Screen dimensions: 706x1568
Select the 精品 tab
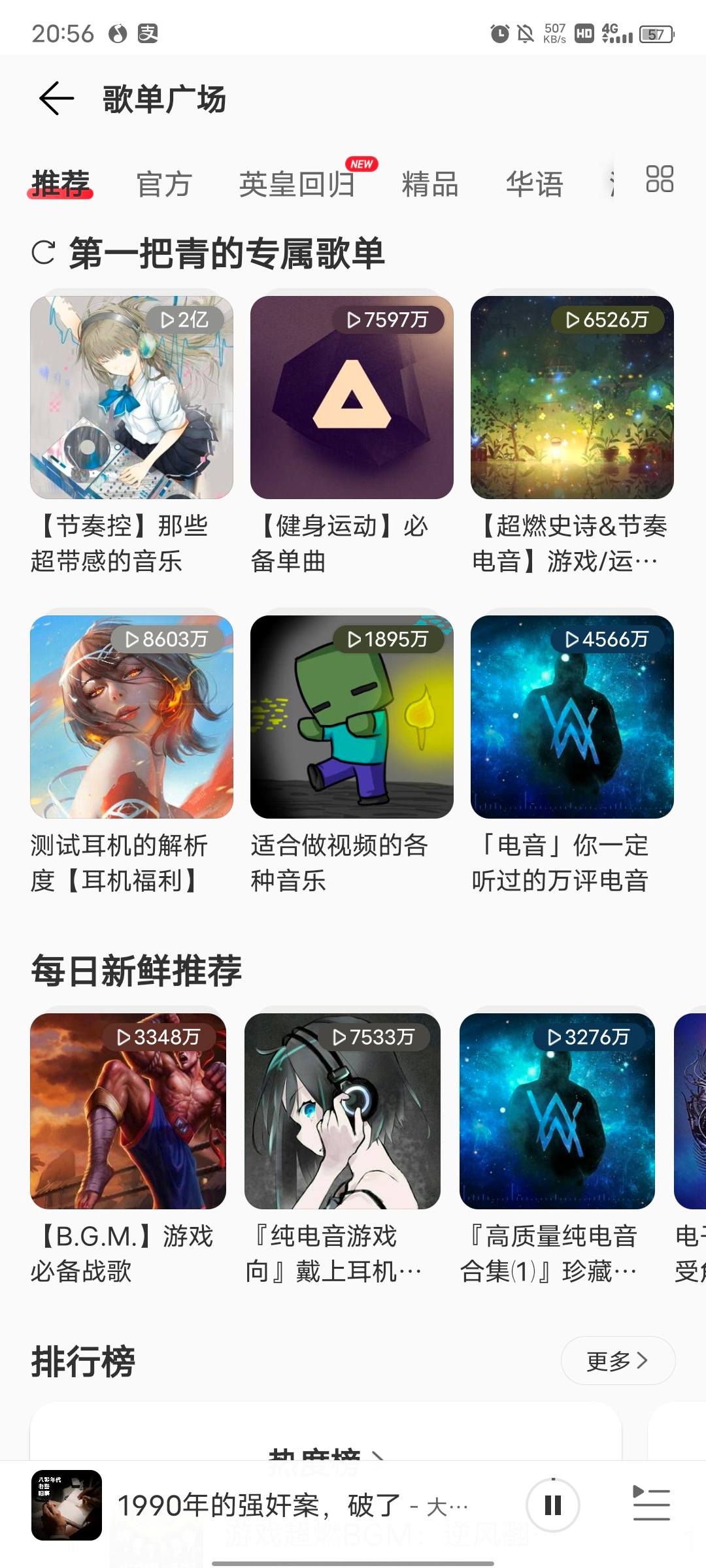tap(430, 184)
